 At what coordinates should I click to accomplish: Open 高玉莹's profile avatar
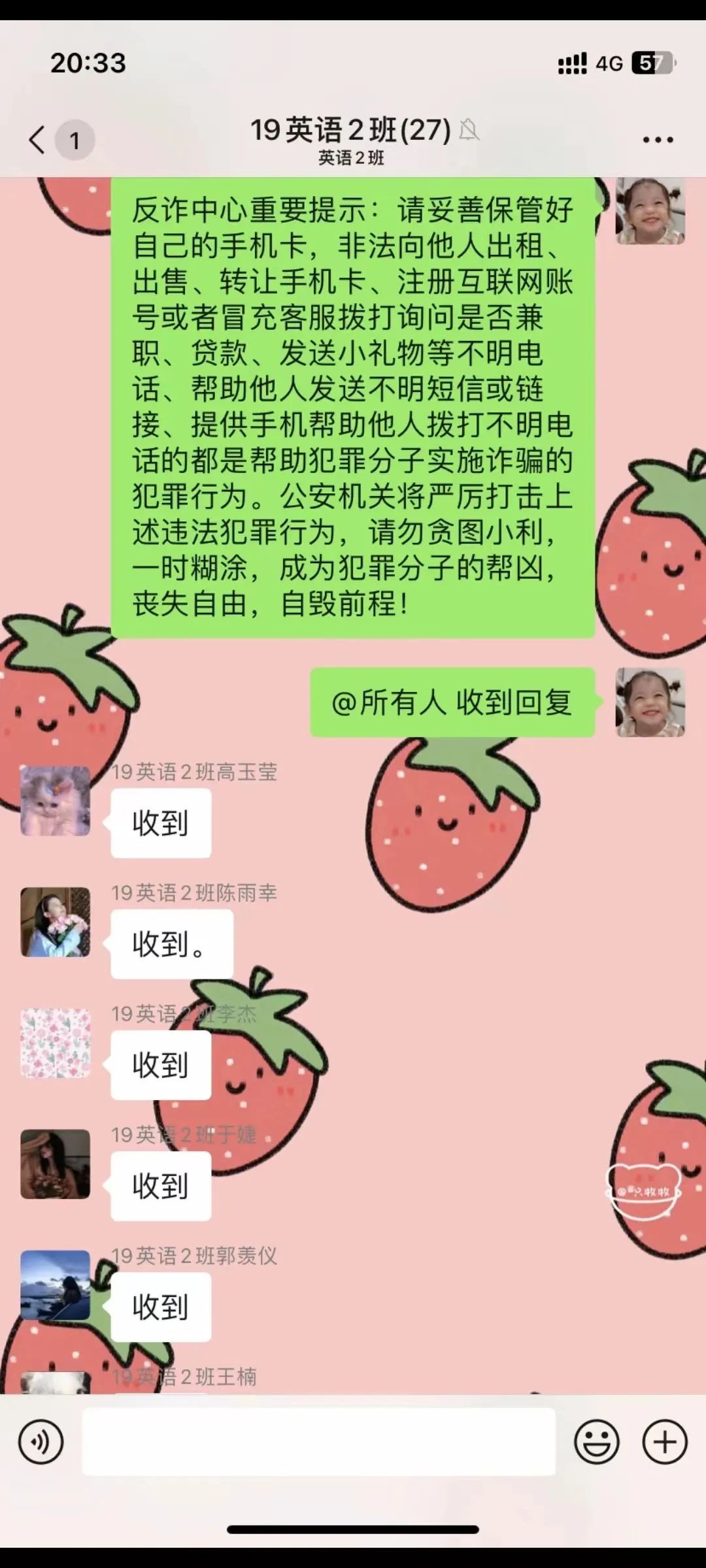tap(56, 801)
